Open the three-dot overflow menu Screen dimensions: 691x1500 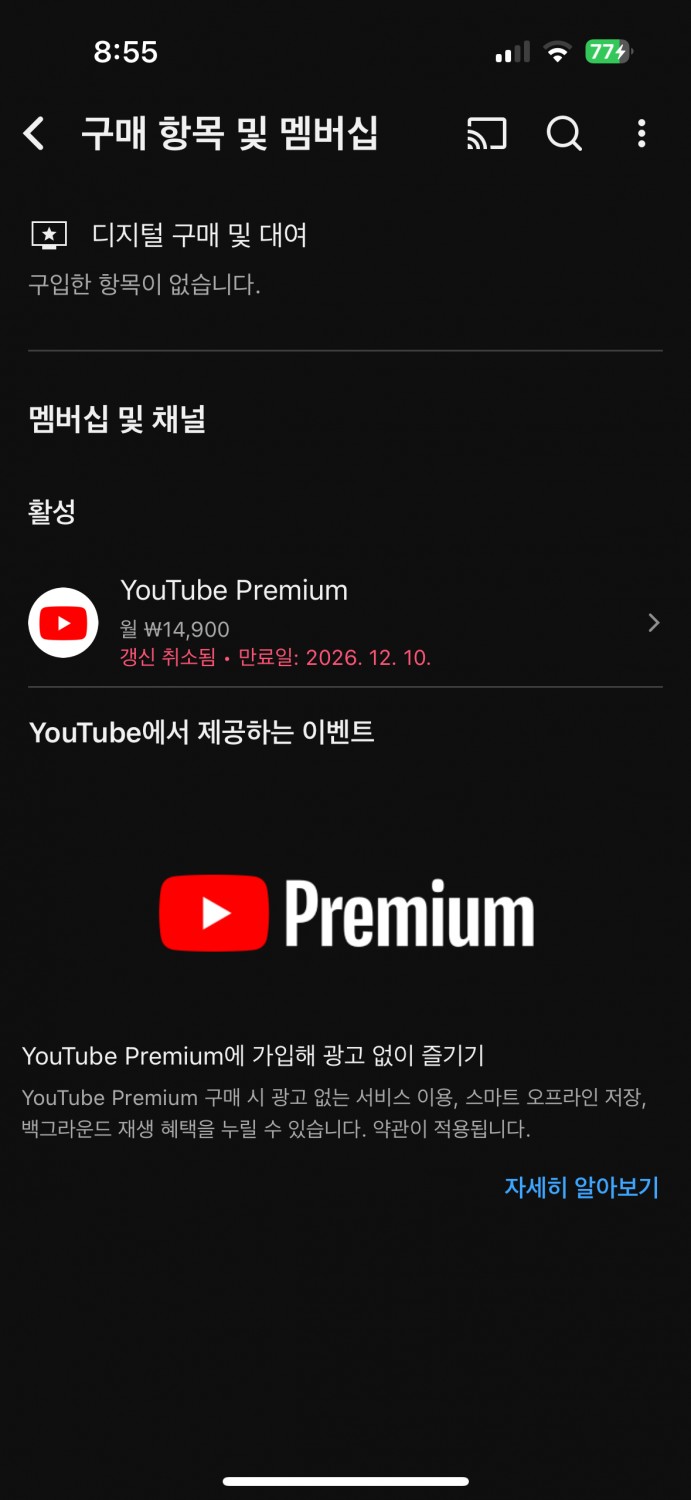pos(641,133)
